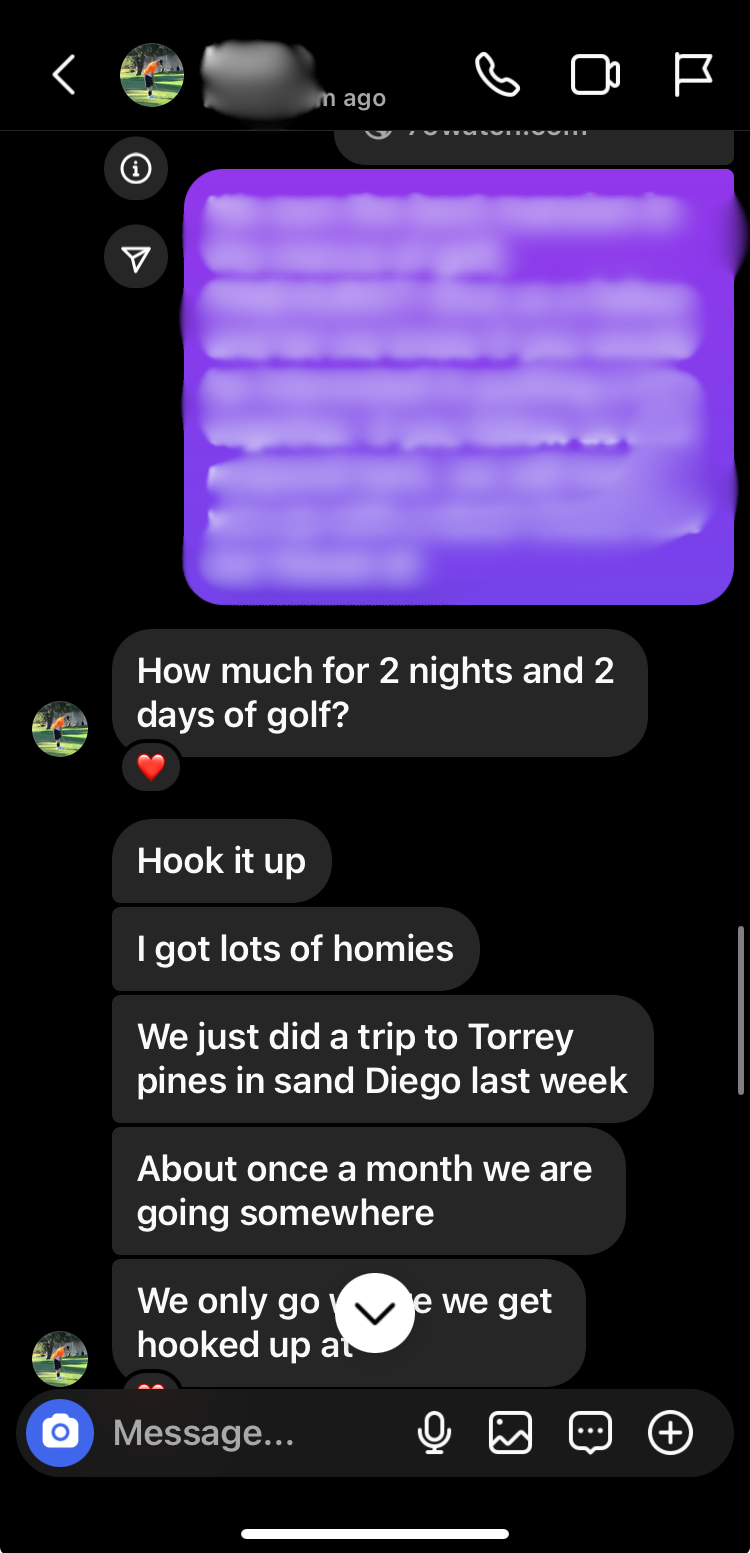Open the photo gallery picker
750x1553 pixels.
[x=510, y=1433]
